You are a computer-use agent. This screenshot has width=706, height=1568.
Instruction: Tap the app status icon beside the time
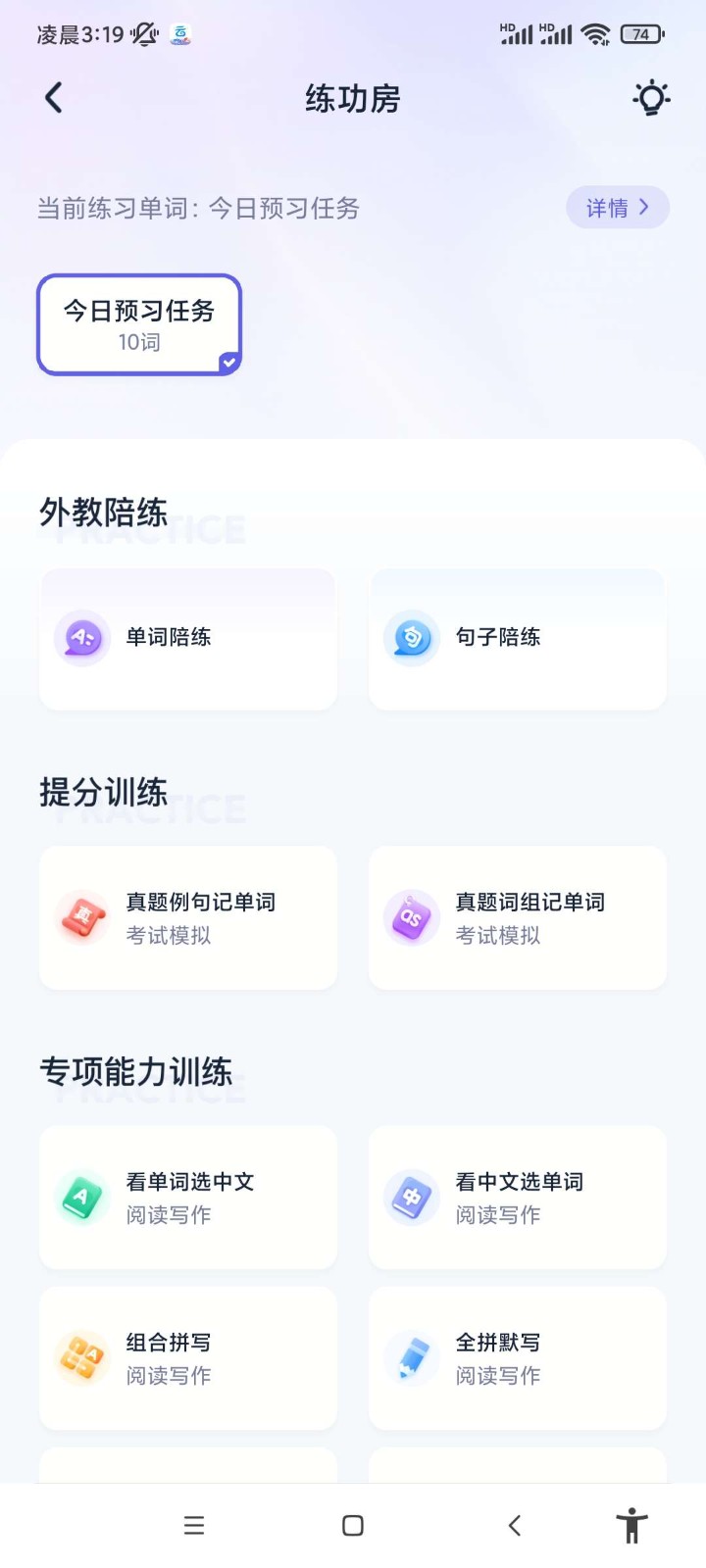[178, 32]
